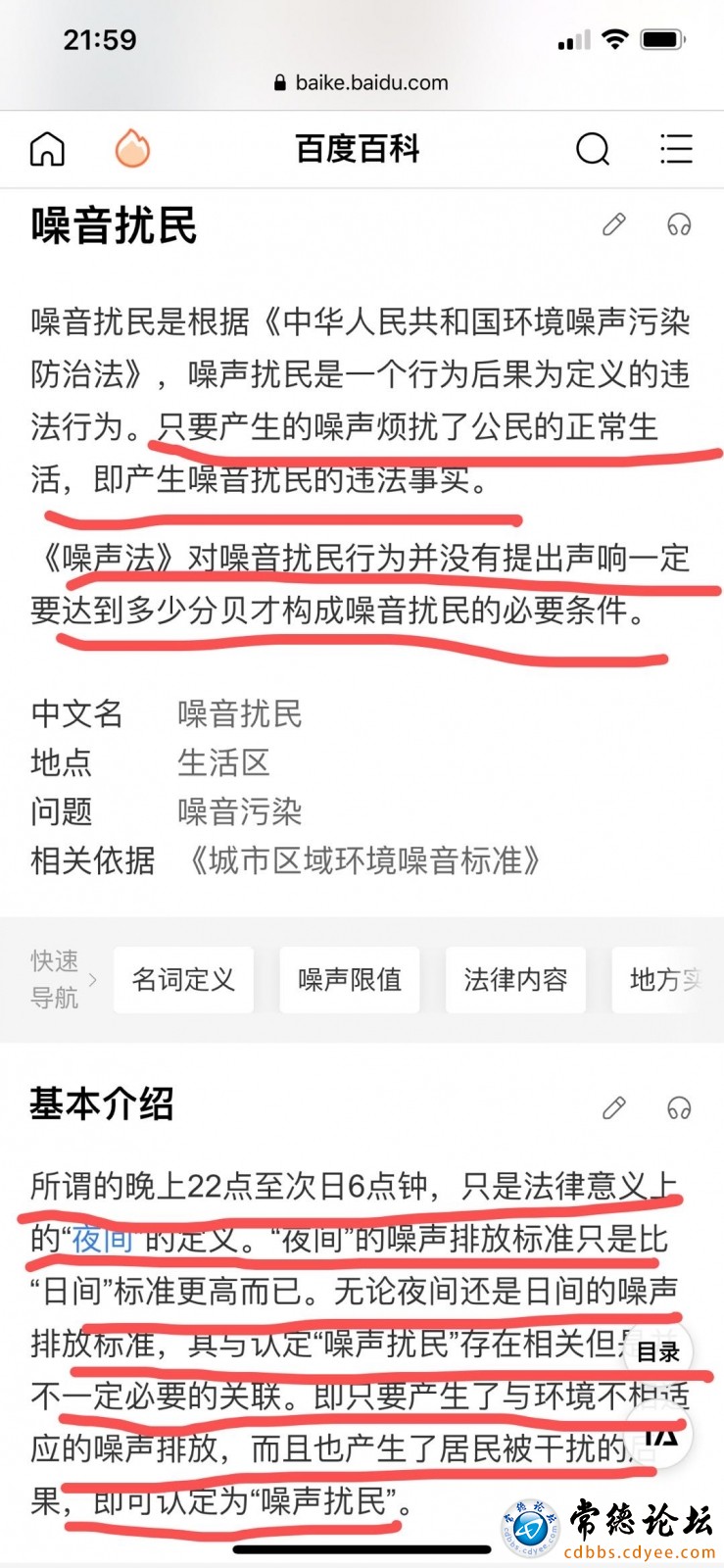Screen dimensions: 724x1568
Task: Jump to 法律内容 section
Action: 515,979
